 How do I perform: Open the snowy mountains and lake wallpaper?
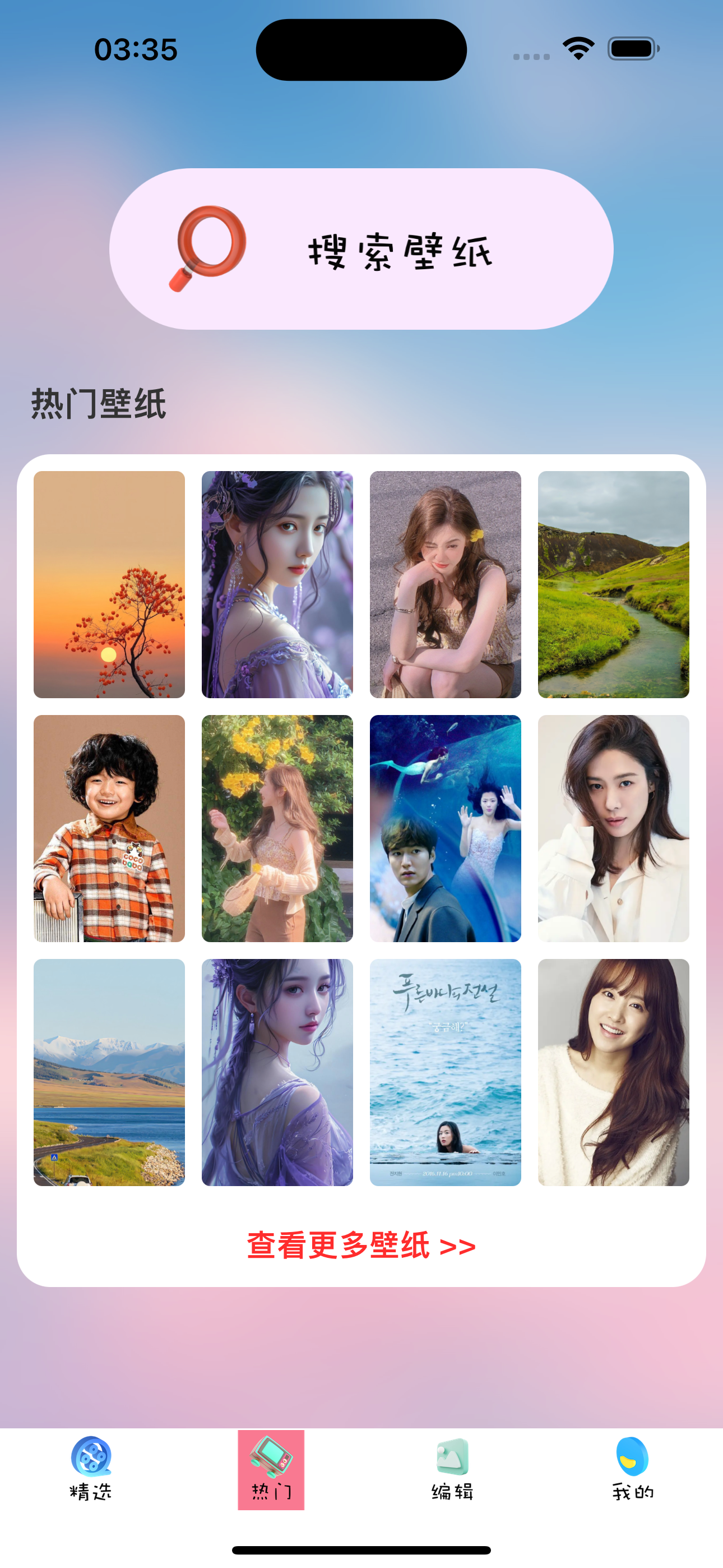coord(109,1072)
